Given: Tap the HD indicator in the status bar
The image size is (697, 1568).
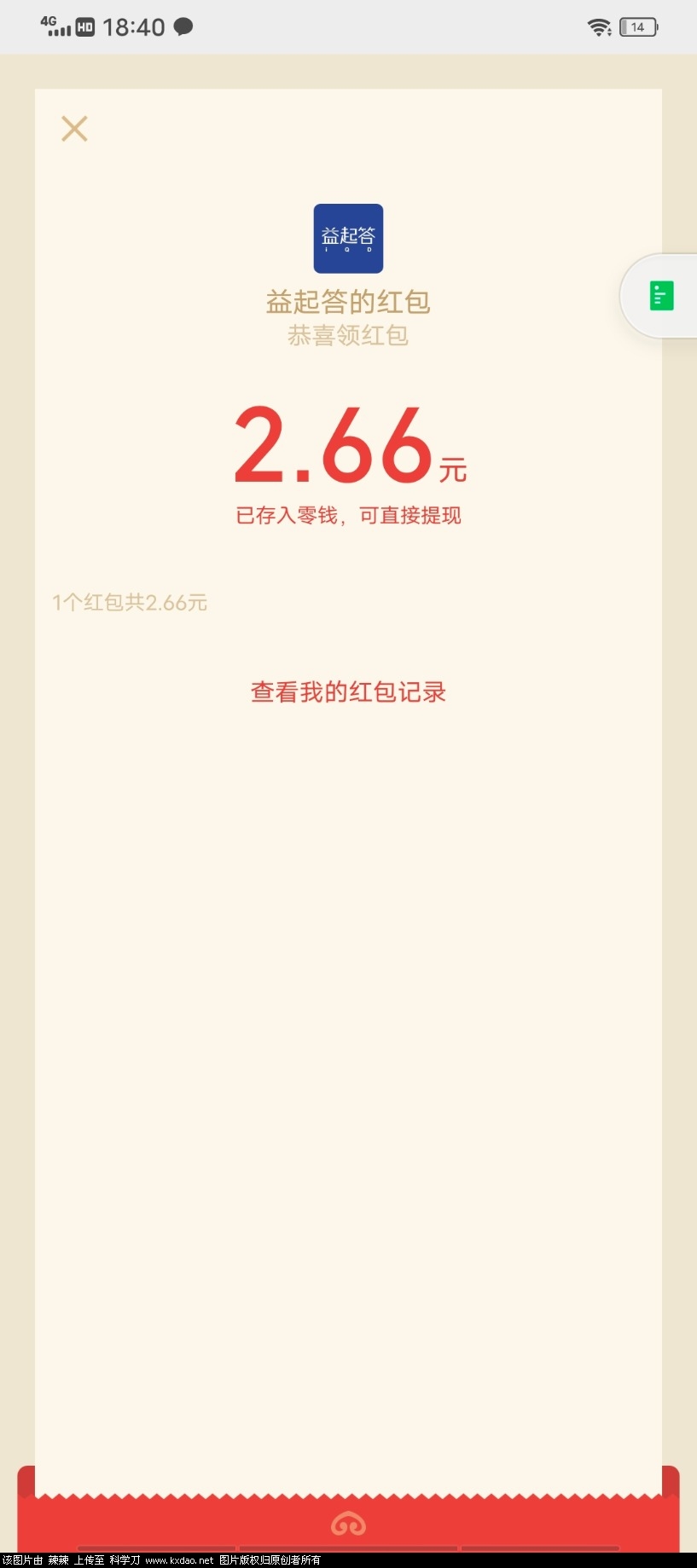Looking at the screenshot, I should [86, 26].
